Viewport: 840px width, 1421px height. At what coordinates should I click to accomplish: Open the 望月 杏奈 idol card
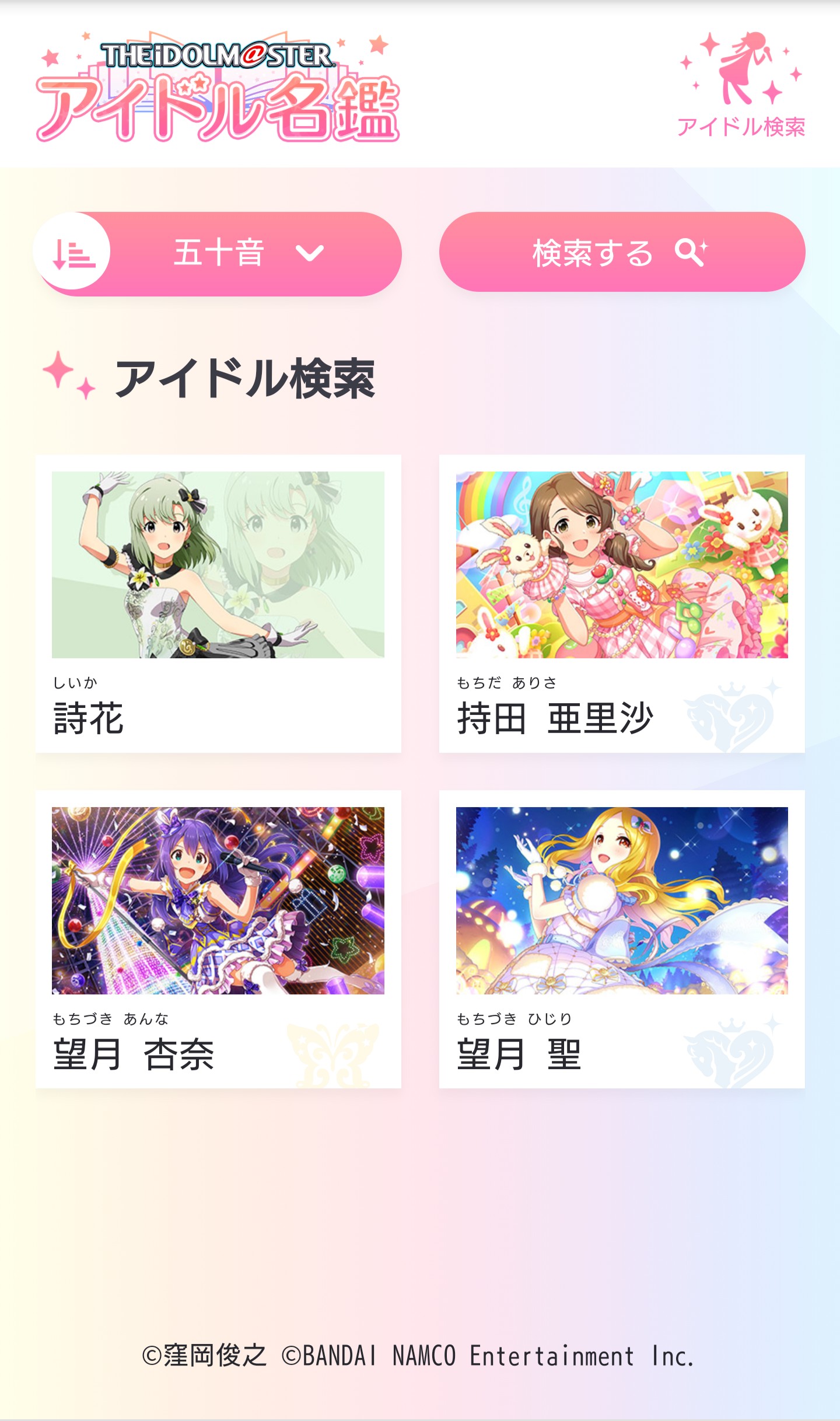click(218, 940)
